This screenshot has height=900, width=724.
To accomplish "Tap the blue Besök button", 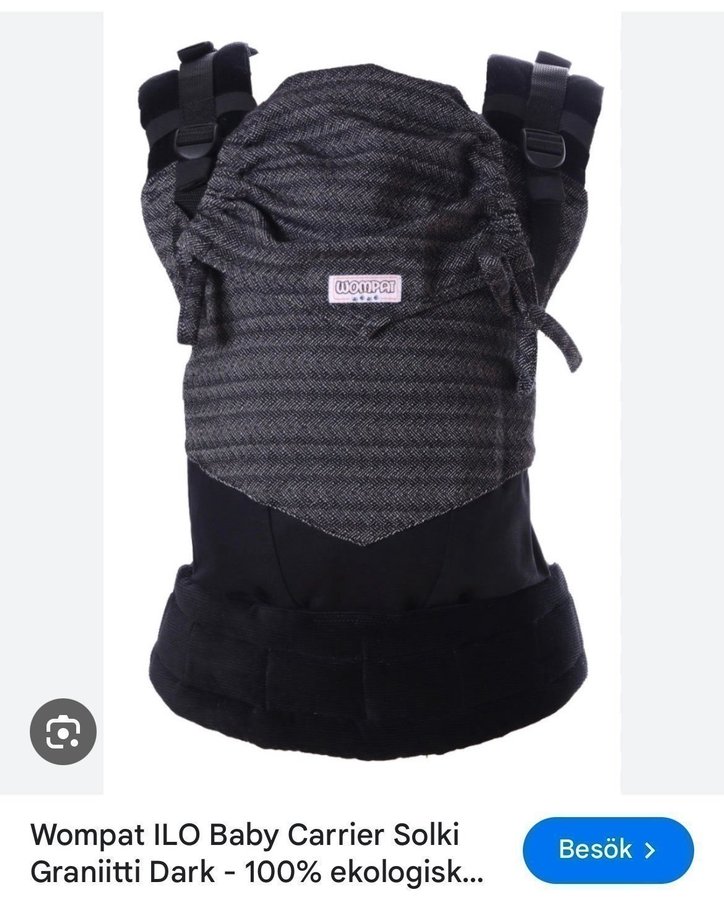I will click(x=608, y=850).
